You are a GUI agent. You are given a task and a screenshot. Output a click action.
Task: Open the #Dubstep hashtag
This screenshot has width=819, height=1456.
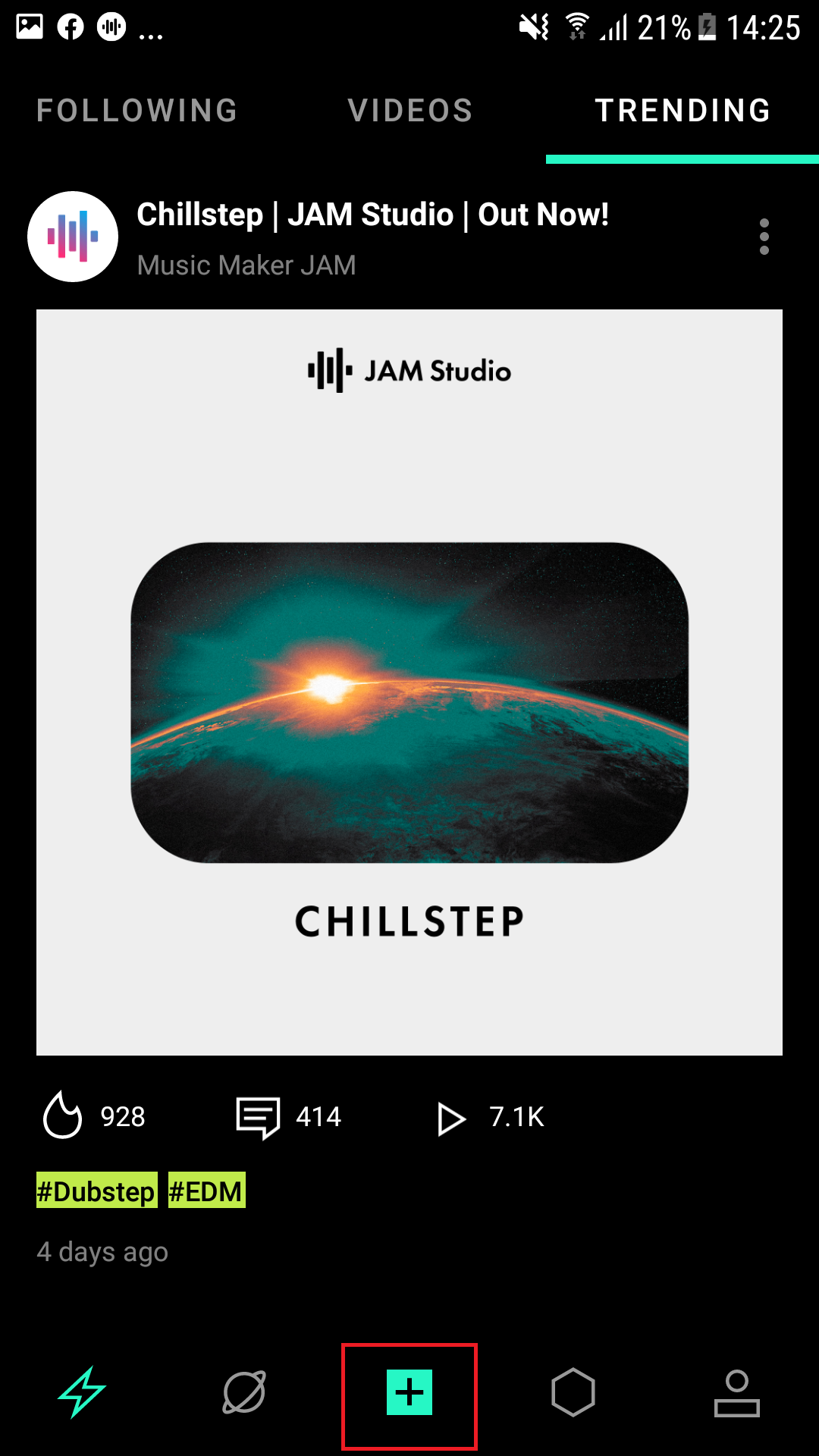coord(96,1191)
